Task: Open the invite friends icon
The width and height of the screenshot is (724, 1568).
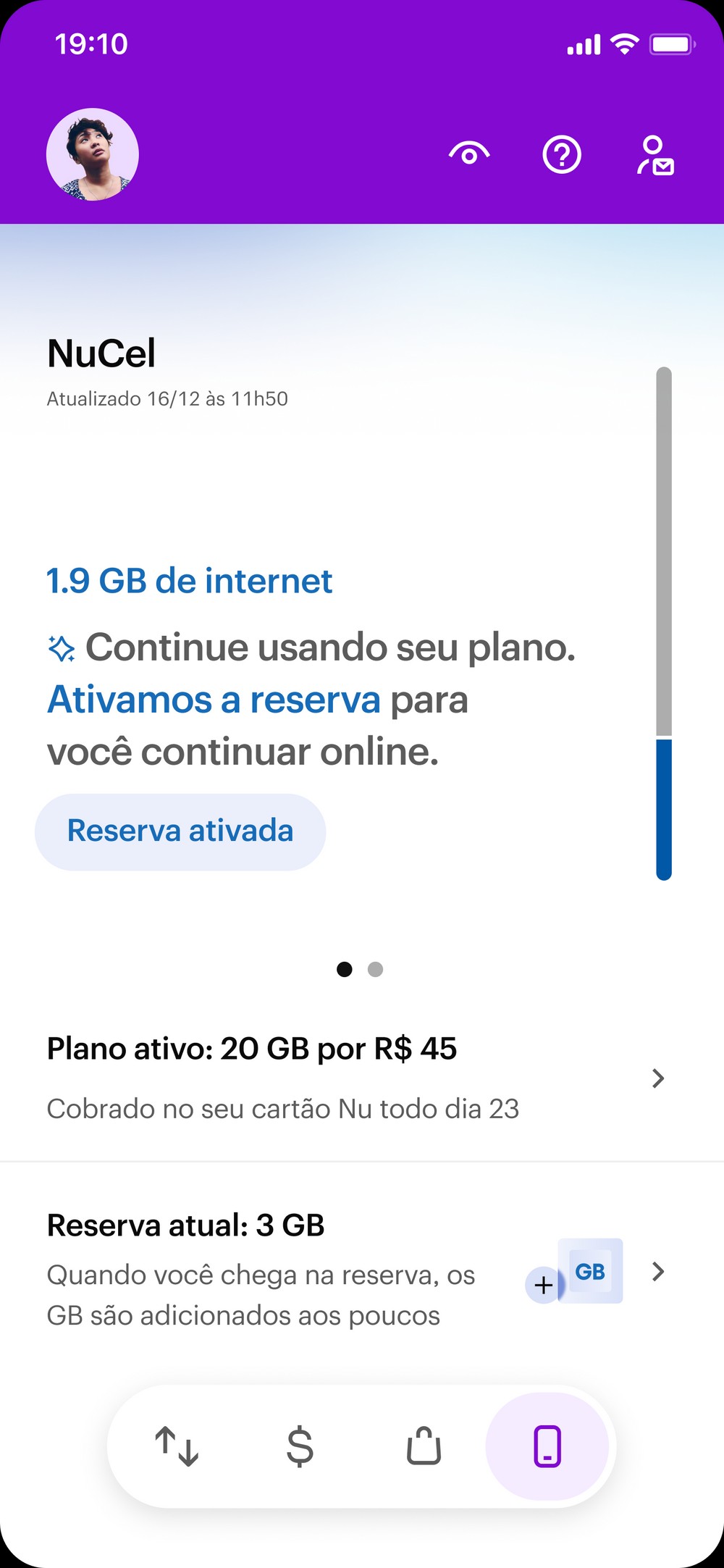Action: click(x=655, y=155)
